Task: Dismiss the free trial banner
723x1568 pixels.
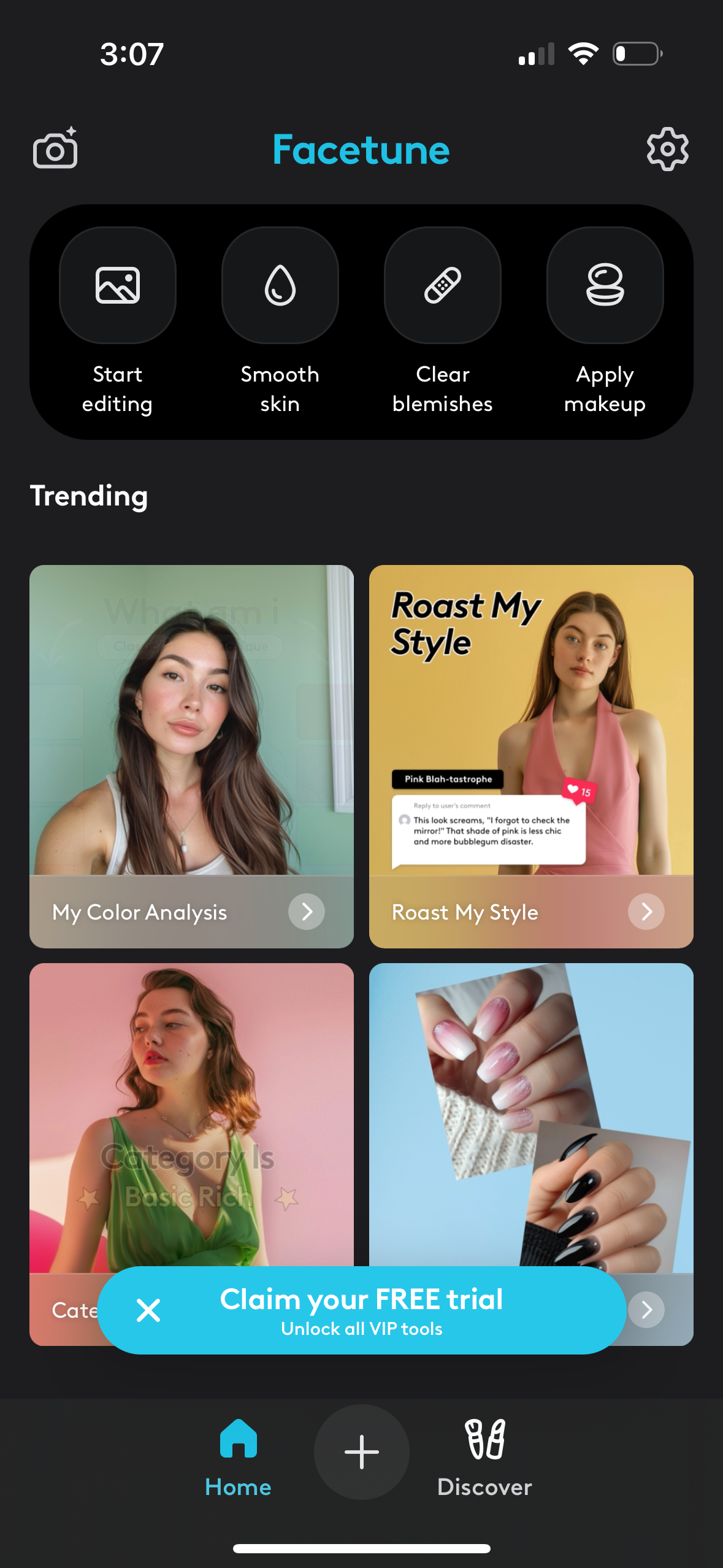Action: click(149, 1310)
